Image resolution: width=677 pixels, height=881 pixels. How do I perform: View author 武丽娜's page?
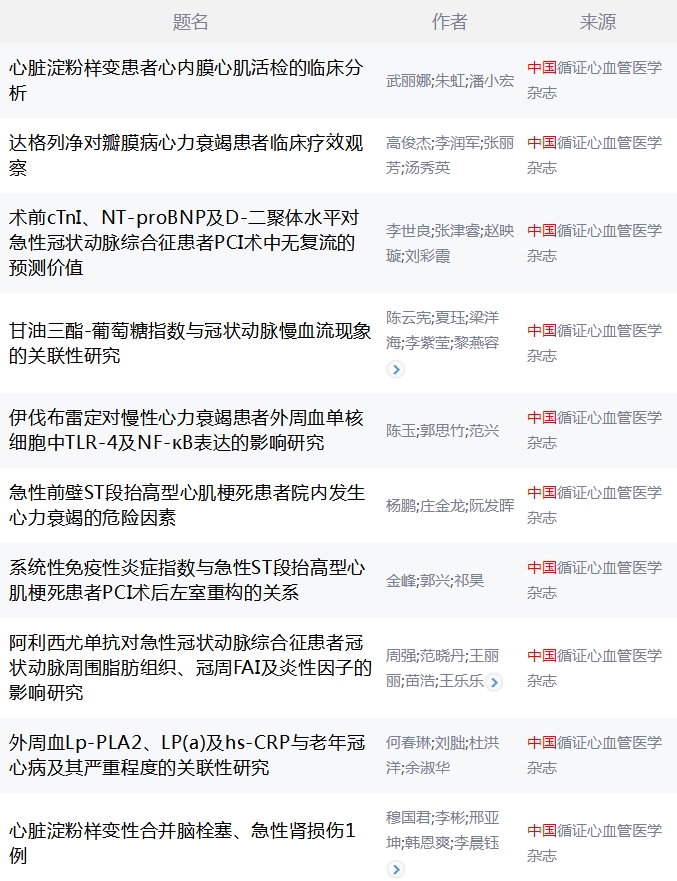tap(408, 81)
